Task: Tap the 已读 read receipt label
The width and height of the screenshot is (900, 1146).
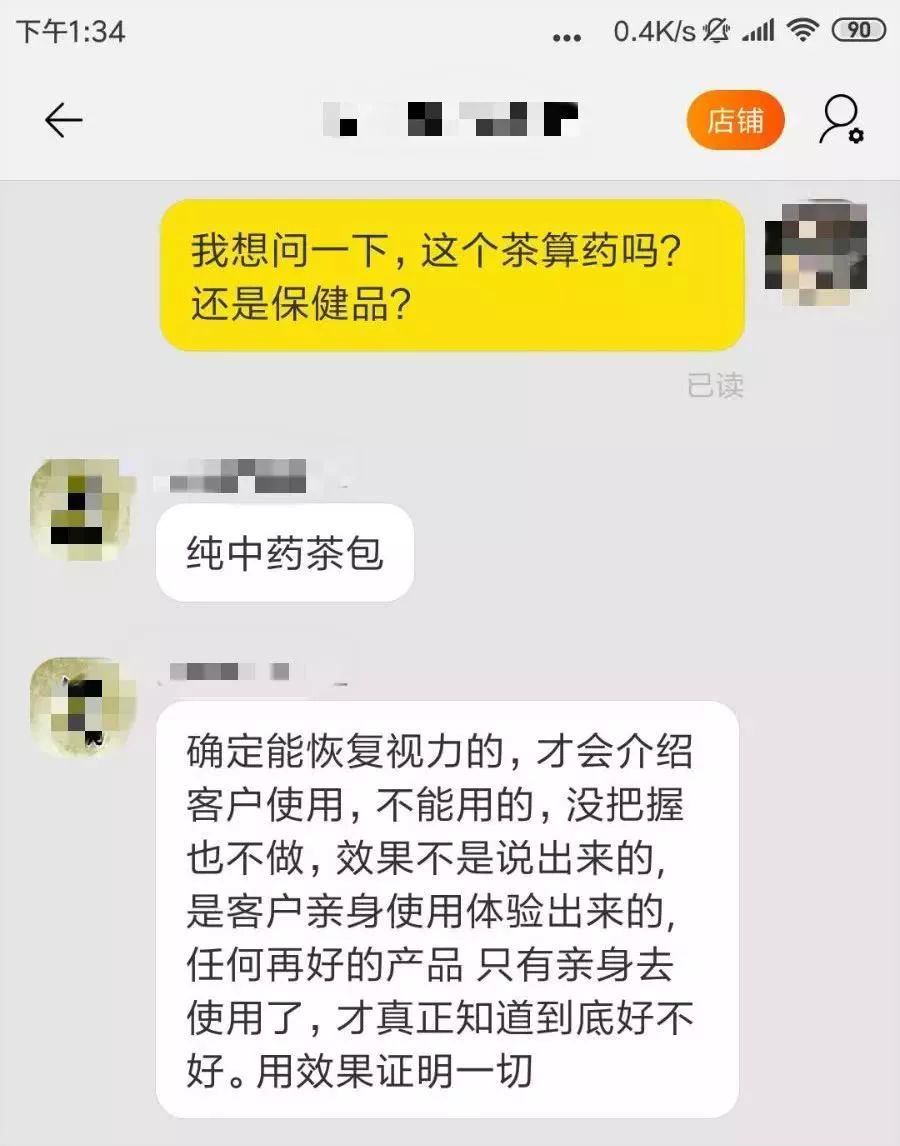Action: click(716, 386)
